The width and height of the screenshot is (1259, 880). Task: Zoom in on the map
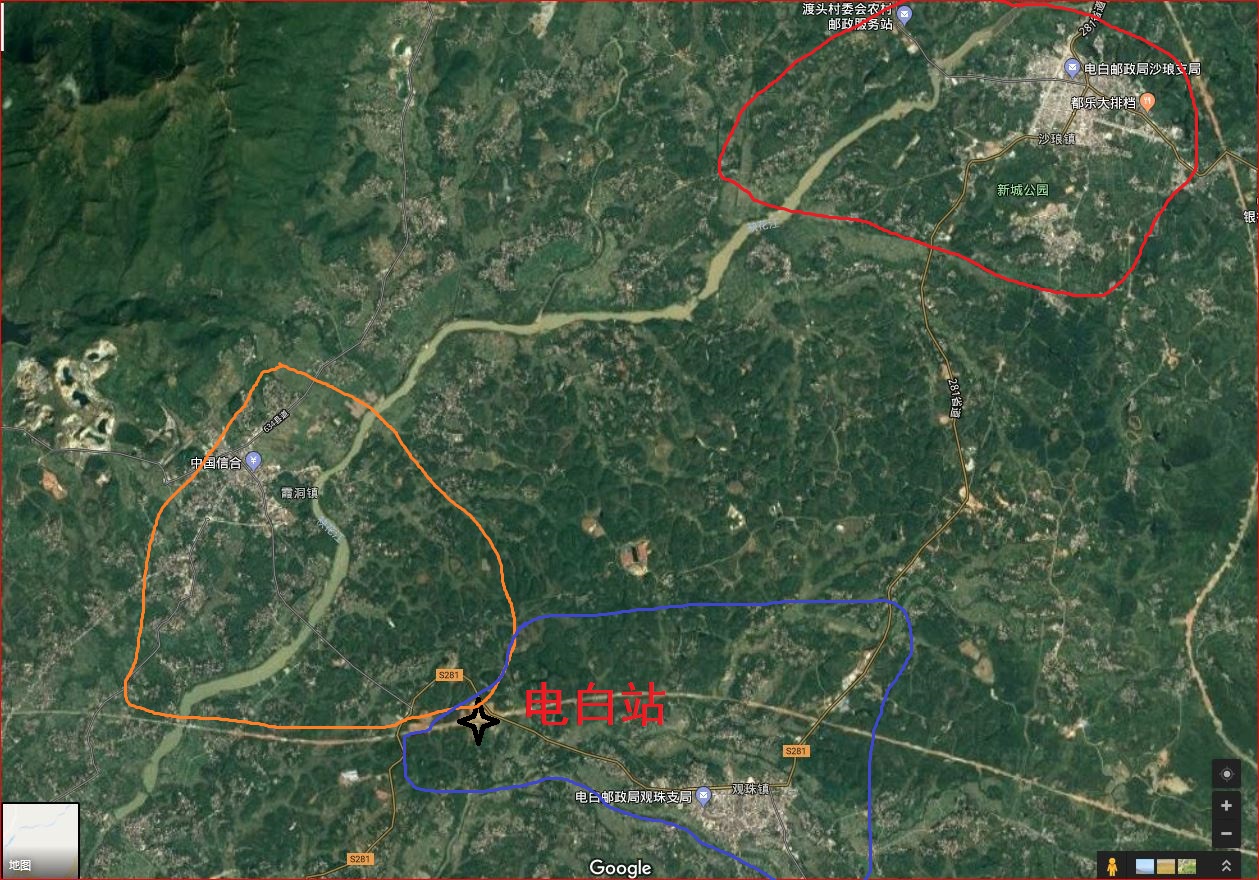[x=1227, y=806]
